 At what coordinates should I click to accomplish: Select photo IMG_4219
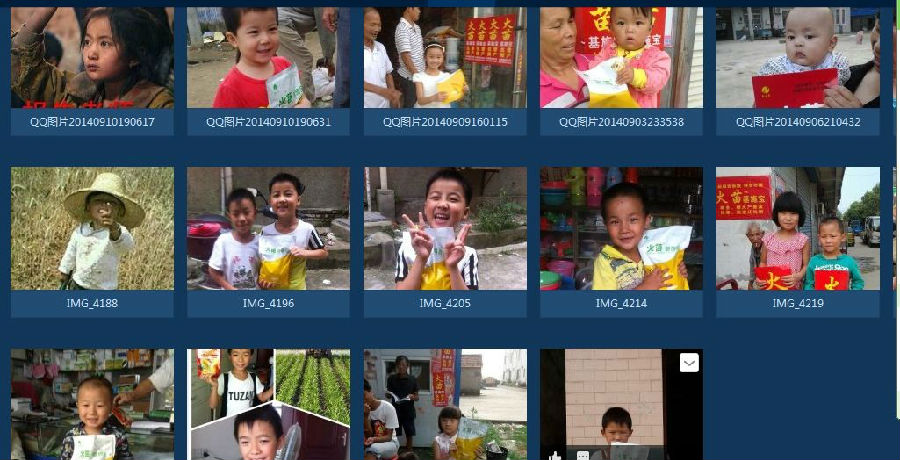click(x=797, y=228)
